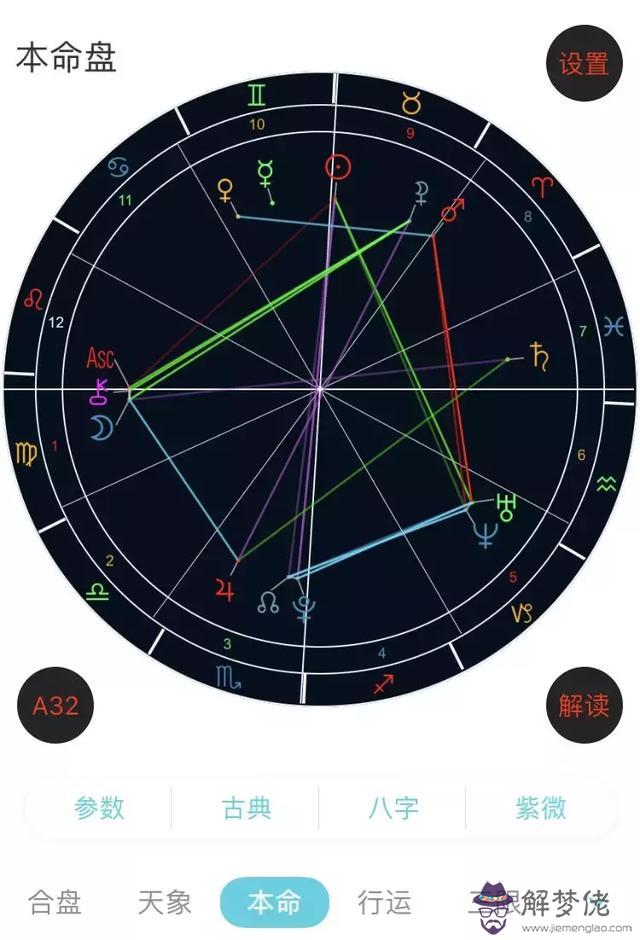Select the 参数 segment
640x940 pixels.
coord(99,808)
